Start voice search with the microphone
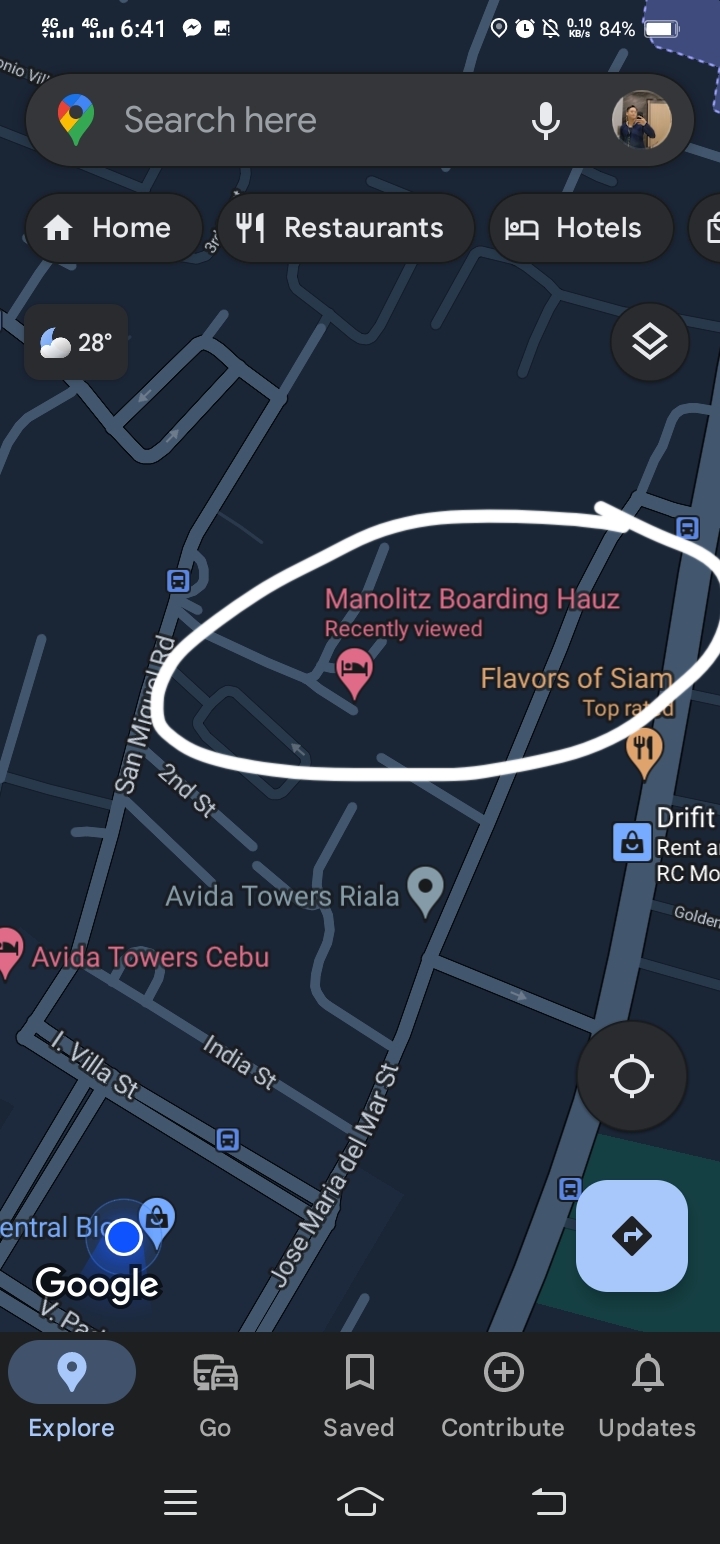Image resolution: width=720 pixels, height=1544 pixels. 545,121
